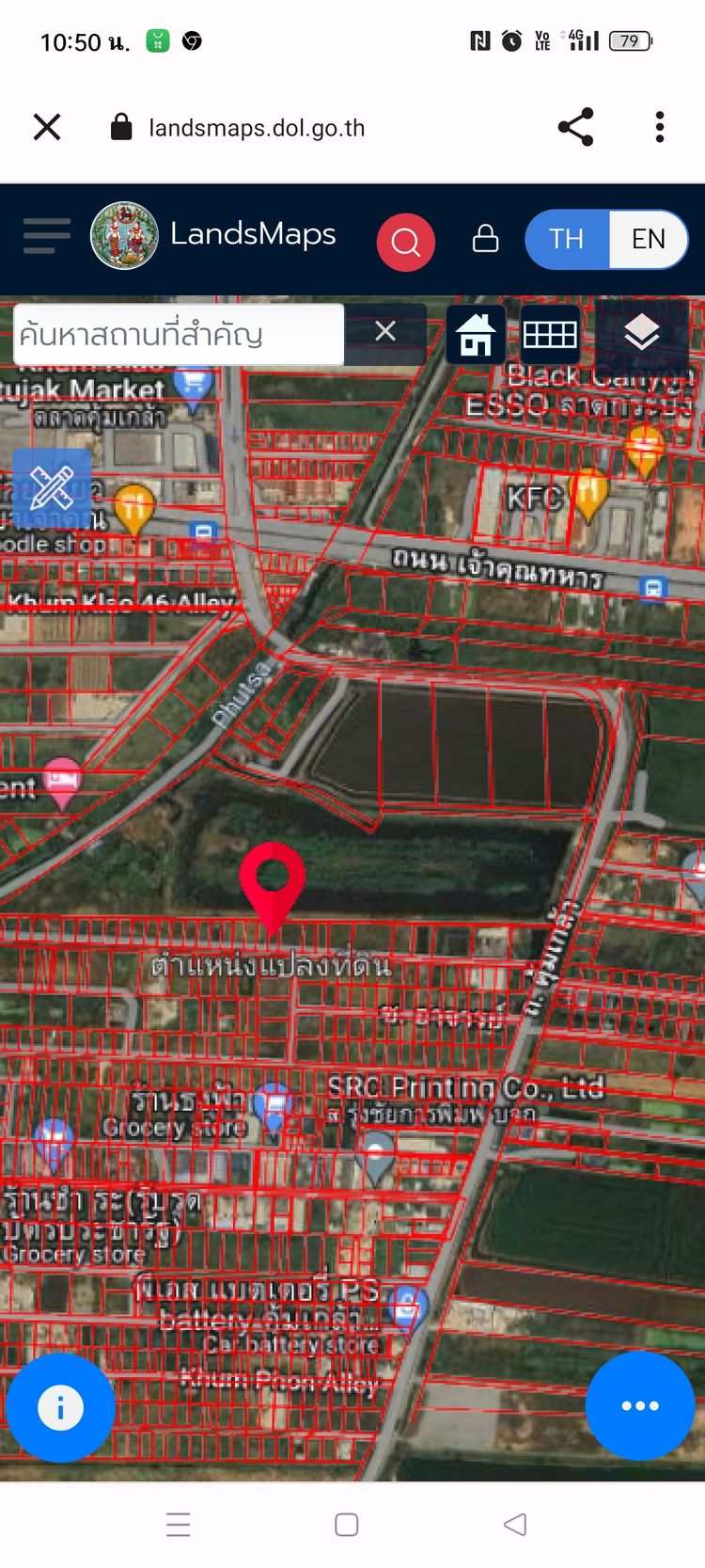The width and height of the screenshot is (705, 1568).
Task: Open the LandsMaps hamburger menu
Action: click(46, 236)
